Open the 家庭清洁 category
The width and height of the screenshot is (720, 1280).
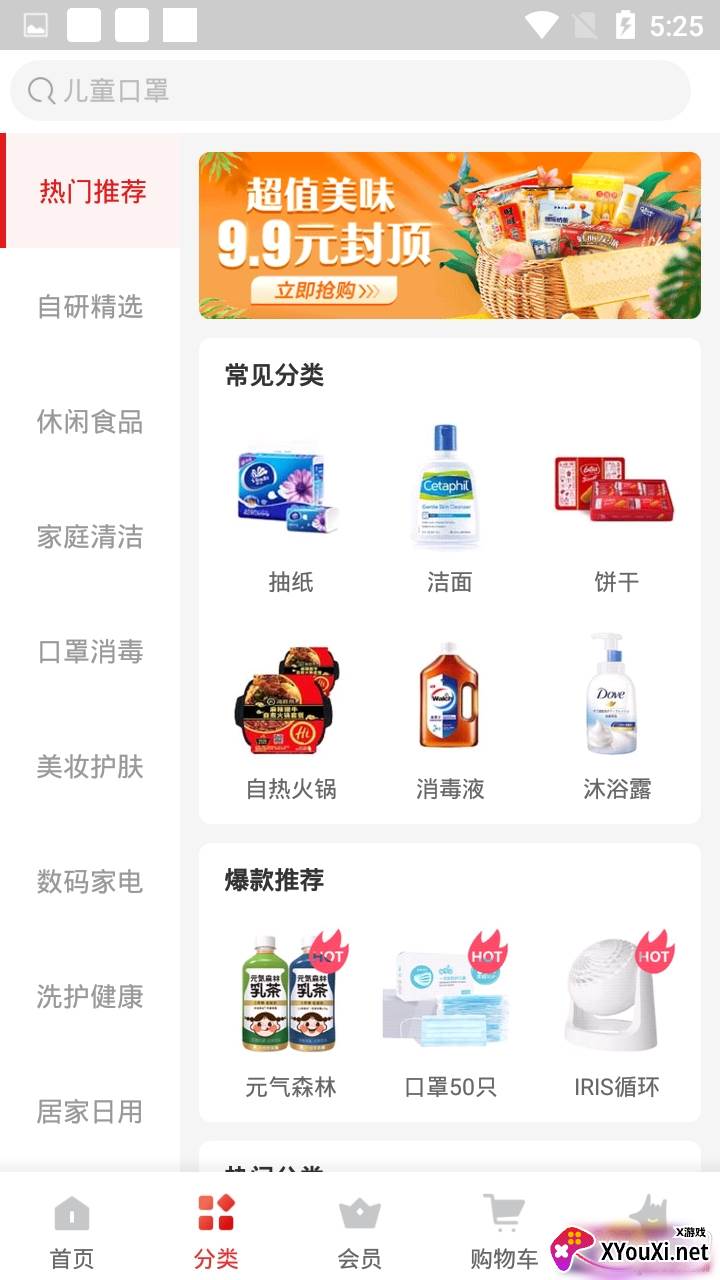(x=90, y=536)
